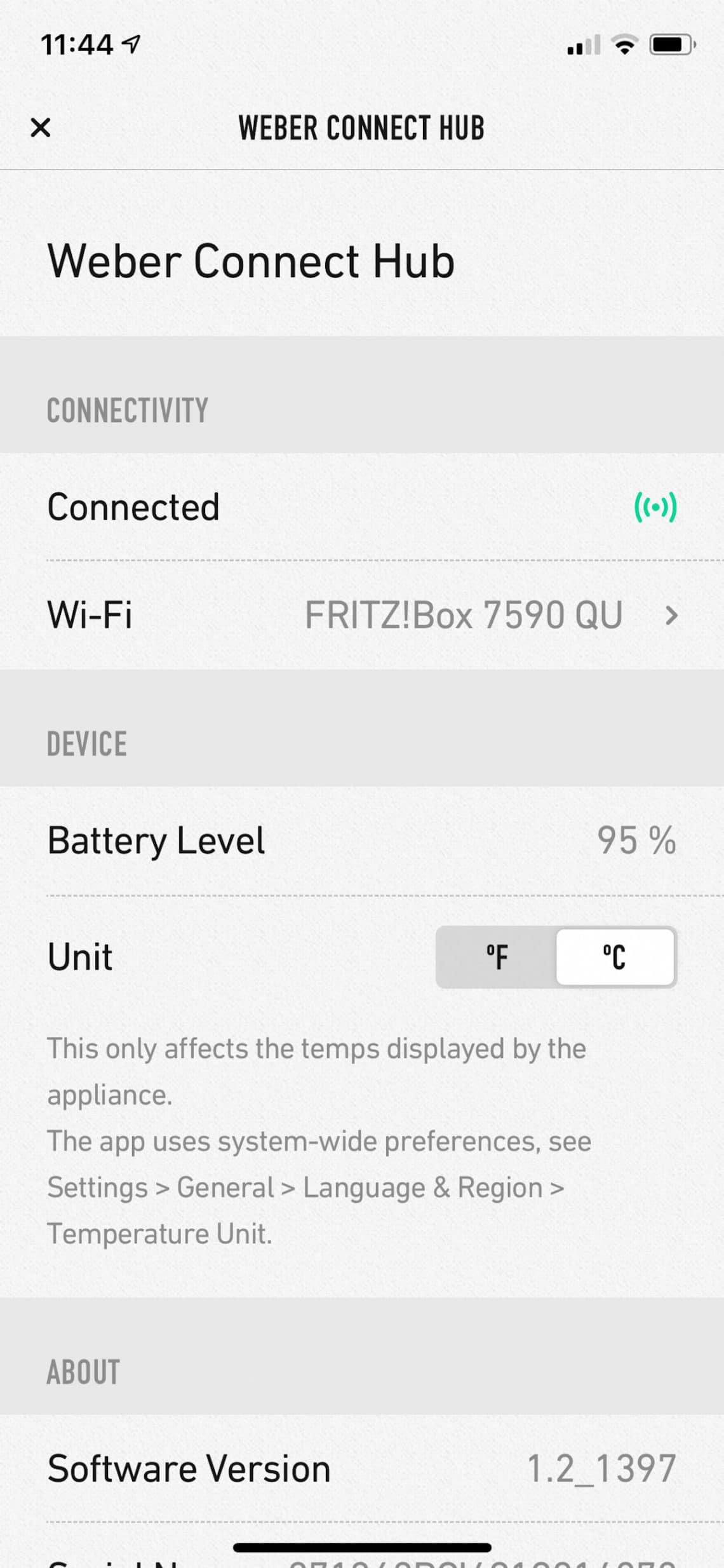Switch temperature unit to Fahrenheit
The height and width of the screenshot is (1568, 724).
coord(497,957)
